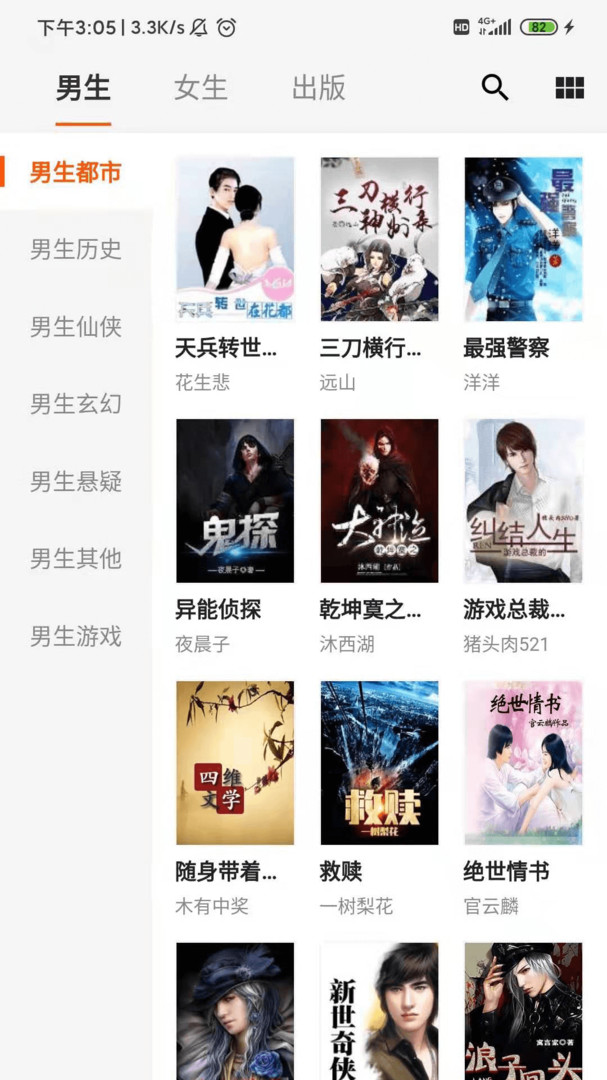Select the 男生其他 category
This screenshot has width=607, height=1080.
(76, 558)
